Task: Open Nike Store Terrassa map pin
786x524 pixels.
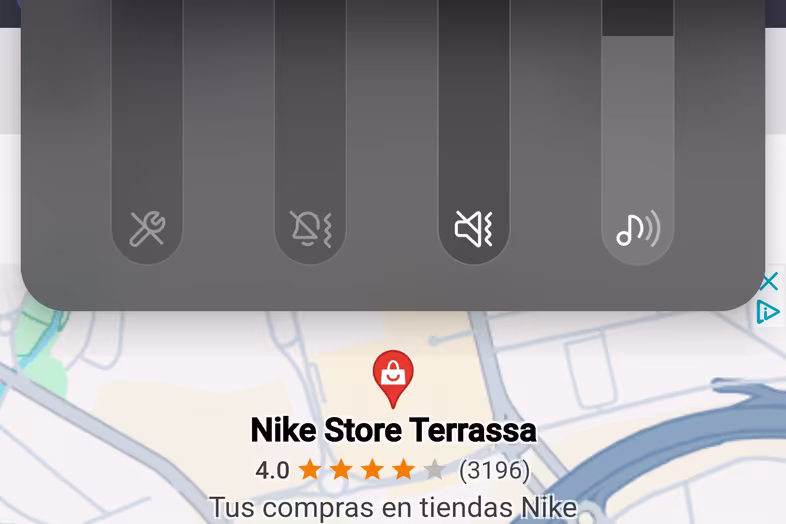Action: click(x=393, y=378)
